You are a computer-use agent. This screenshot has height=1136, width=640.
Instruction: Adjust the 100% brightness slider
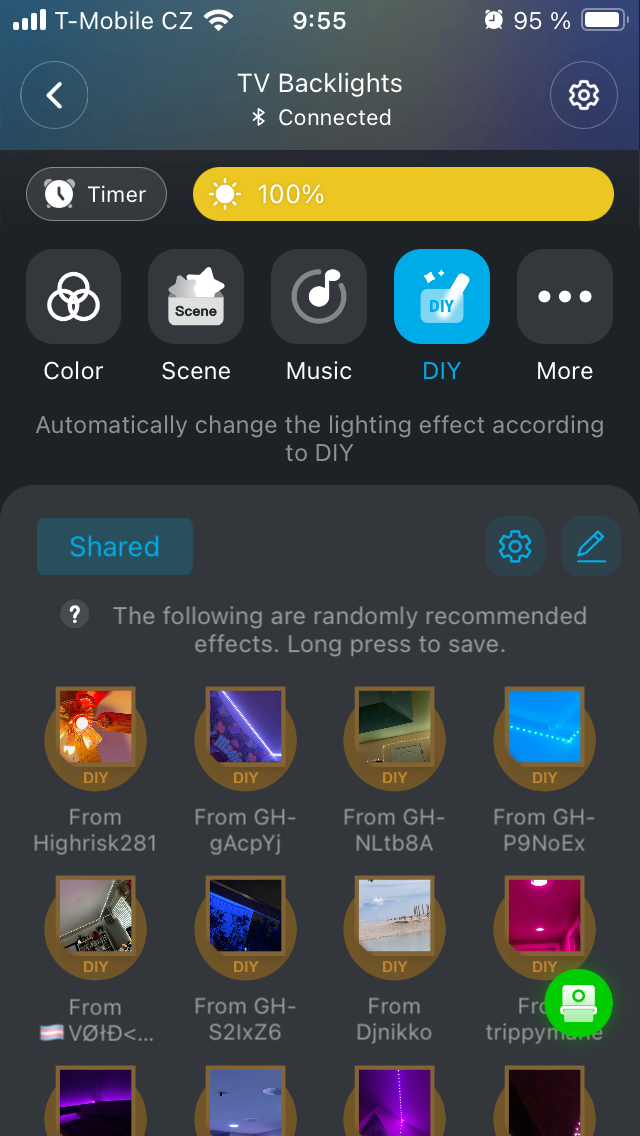pos(402,194)
